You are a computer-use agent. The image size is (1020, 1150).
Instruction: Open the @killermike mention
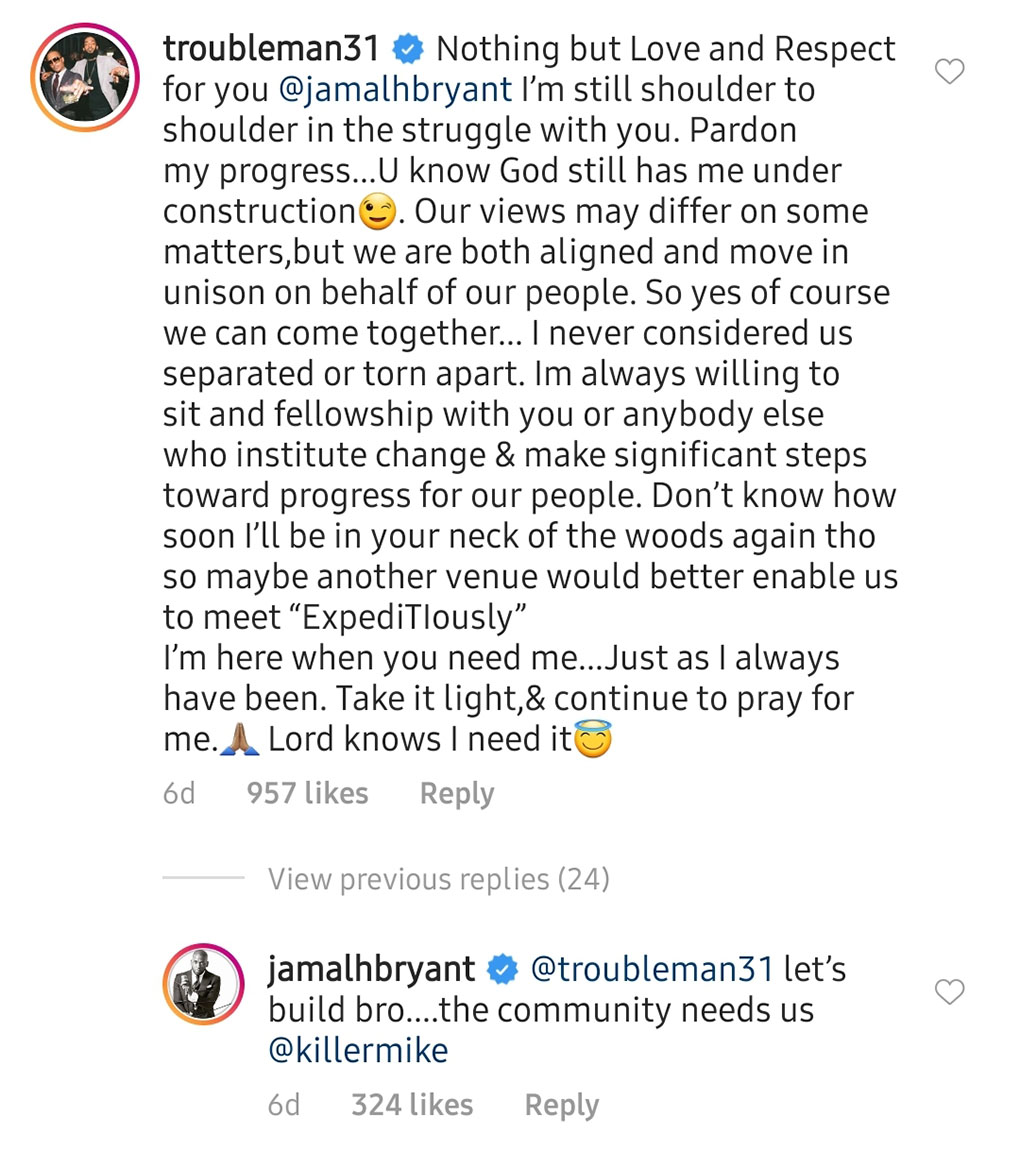[x=358, y=1051]
